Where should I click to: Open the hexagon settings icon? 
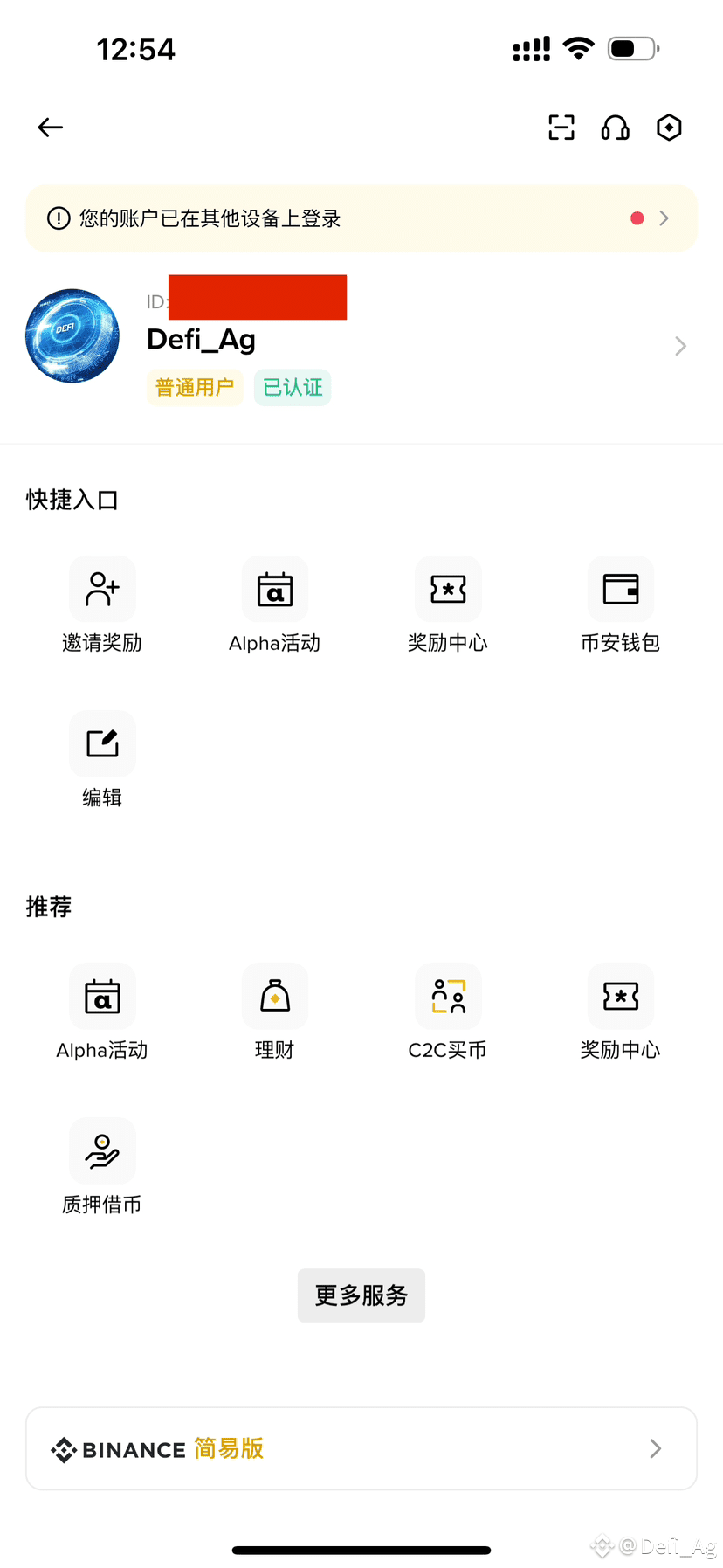[669, 128]
